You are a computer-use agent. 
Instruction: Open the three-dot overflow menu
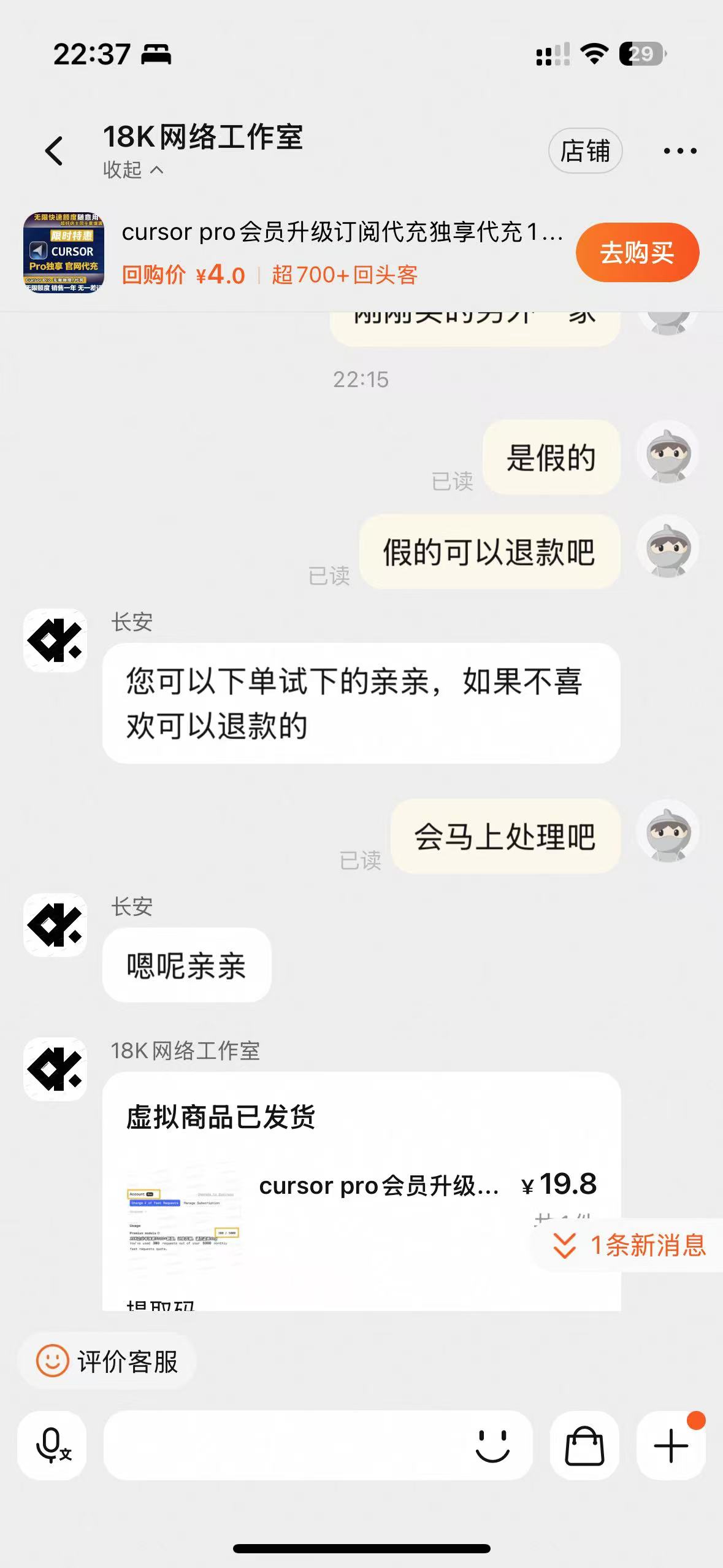pyautogui.click(x=680, y=151)
